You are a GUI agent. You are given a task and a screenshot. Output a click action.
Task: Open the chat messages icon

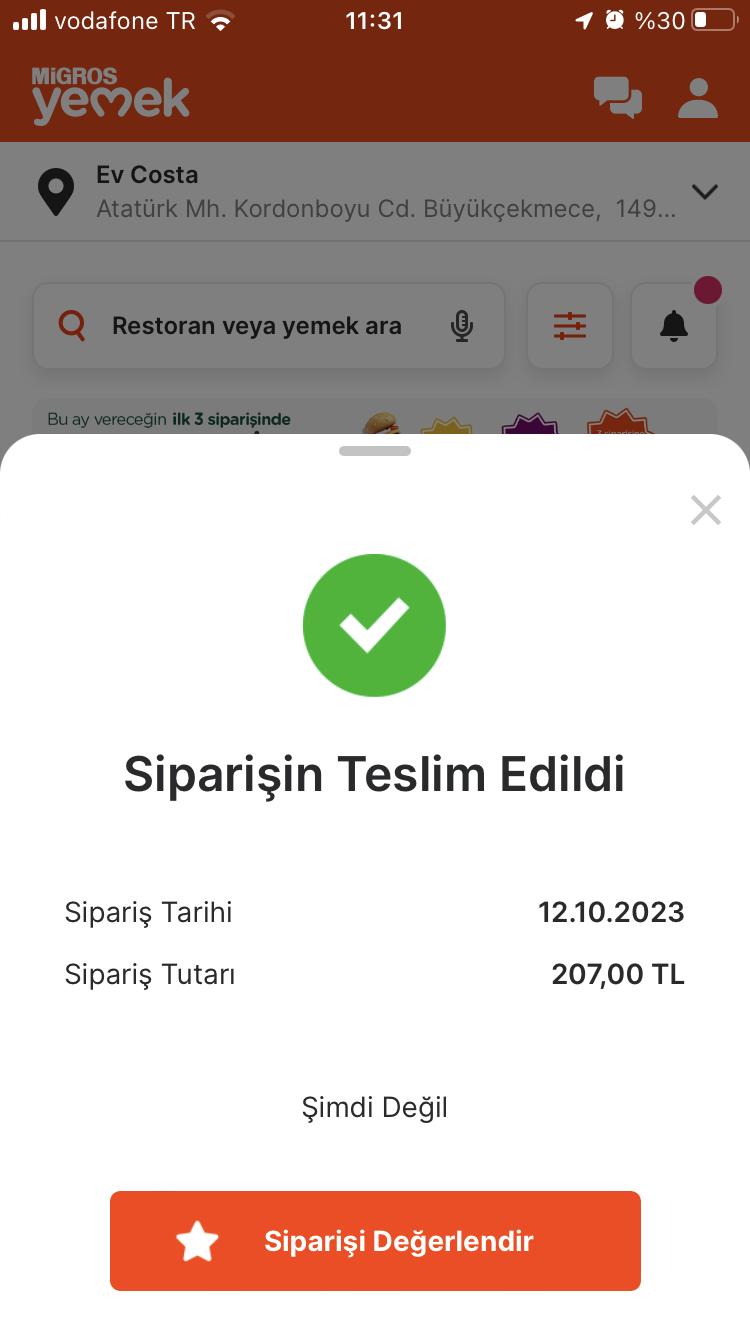[617, 98]
